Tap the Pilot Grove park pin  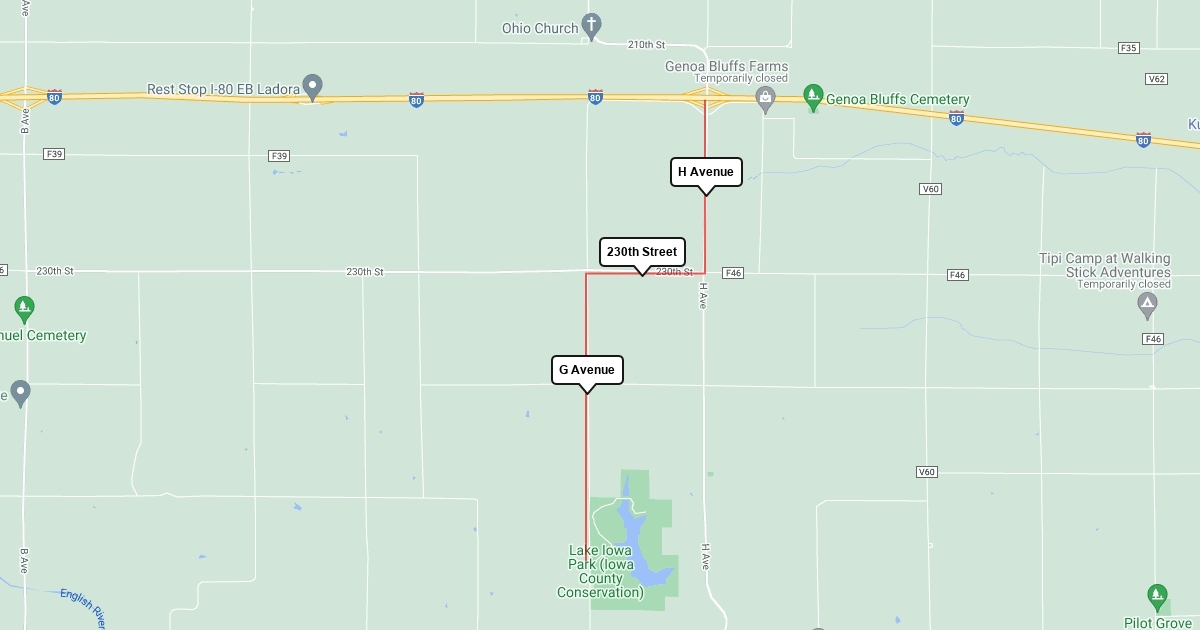1157,597
